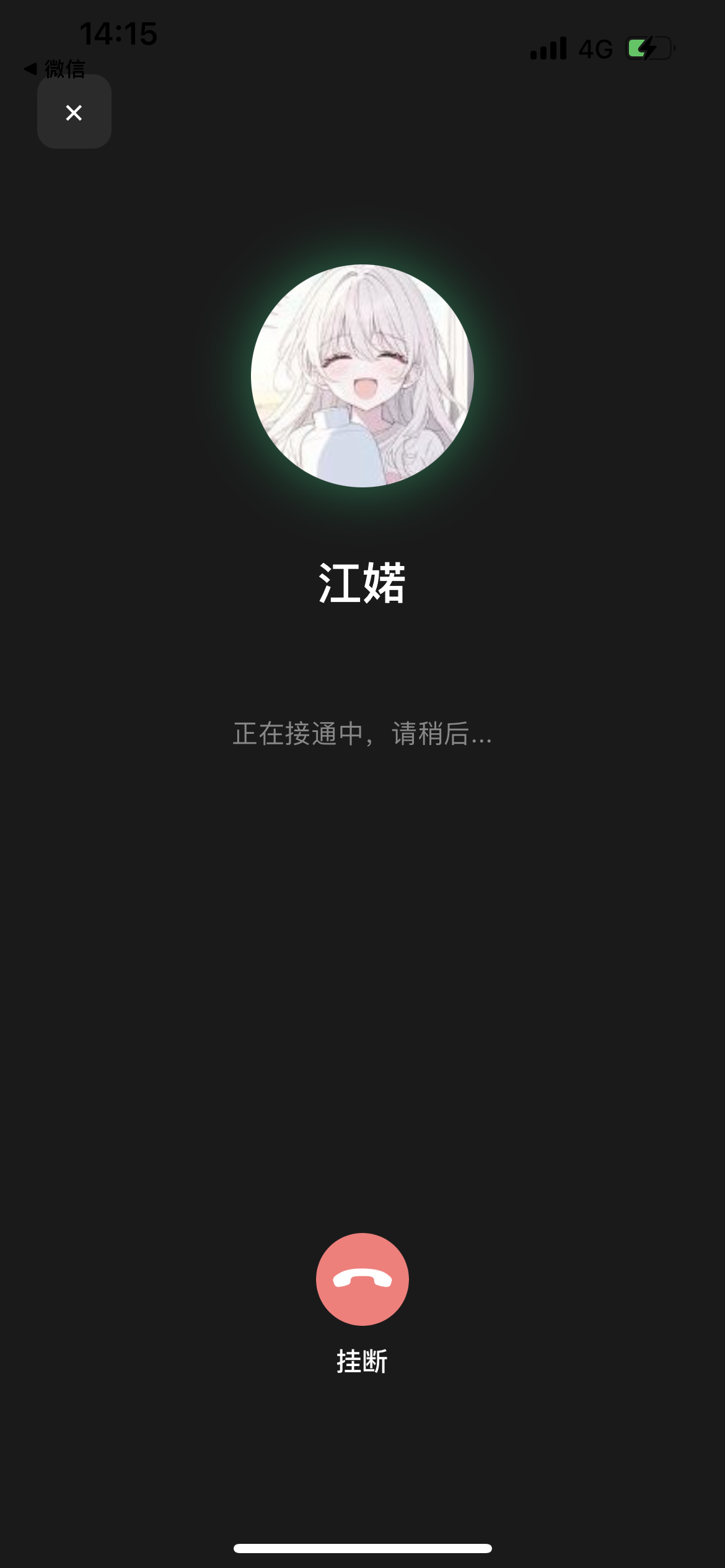This screenshot has height=1568, width=725.
Task: Return to chat via the ◀ 微信 label
Action: point(53,67)
